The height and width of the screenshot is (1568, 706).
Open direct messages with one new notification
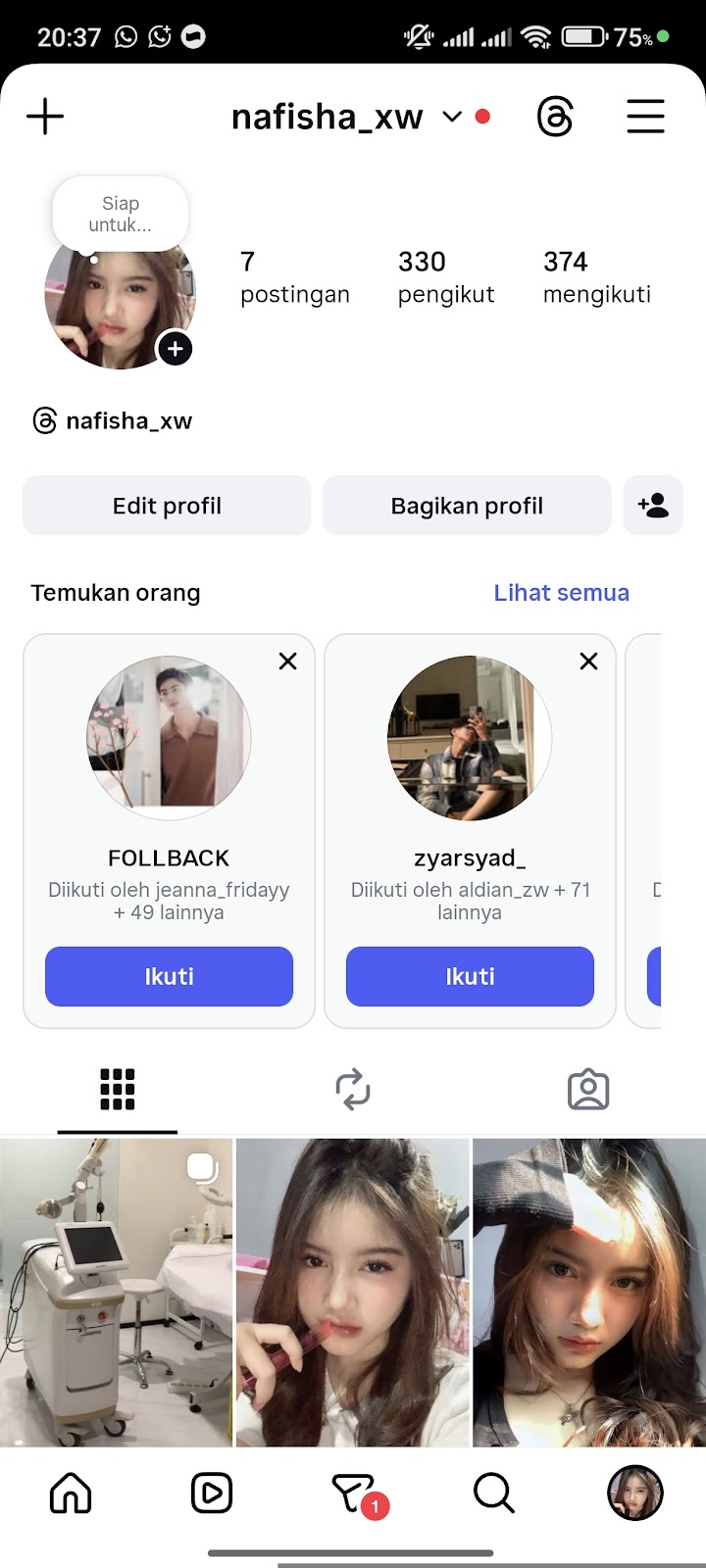pos(355,1494)
